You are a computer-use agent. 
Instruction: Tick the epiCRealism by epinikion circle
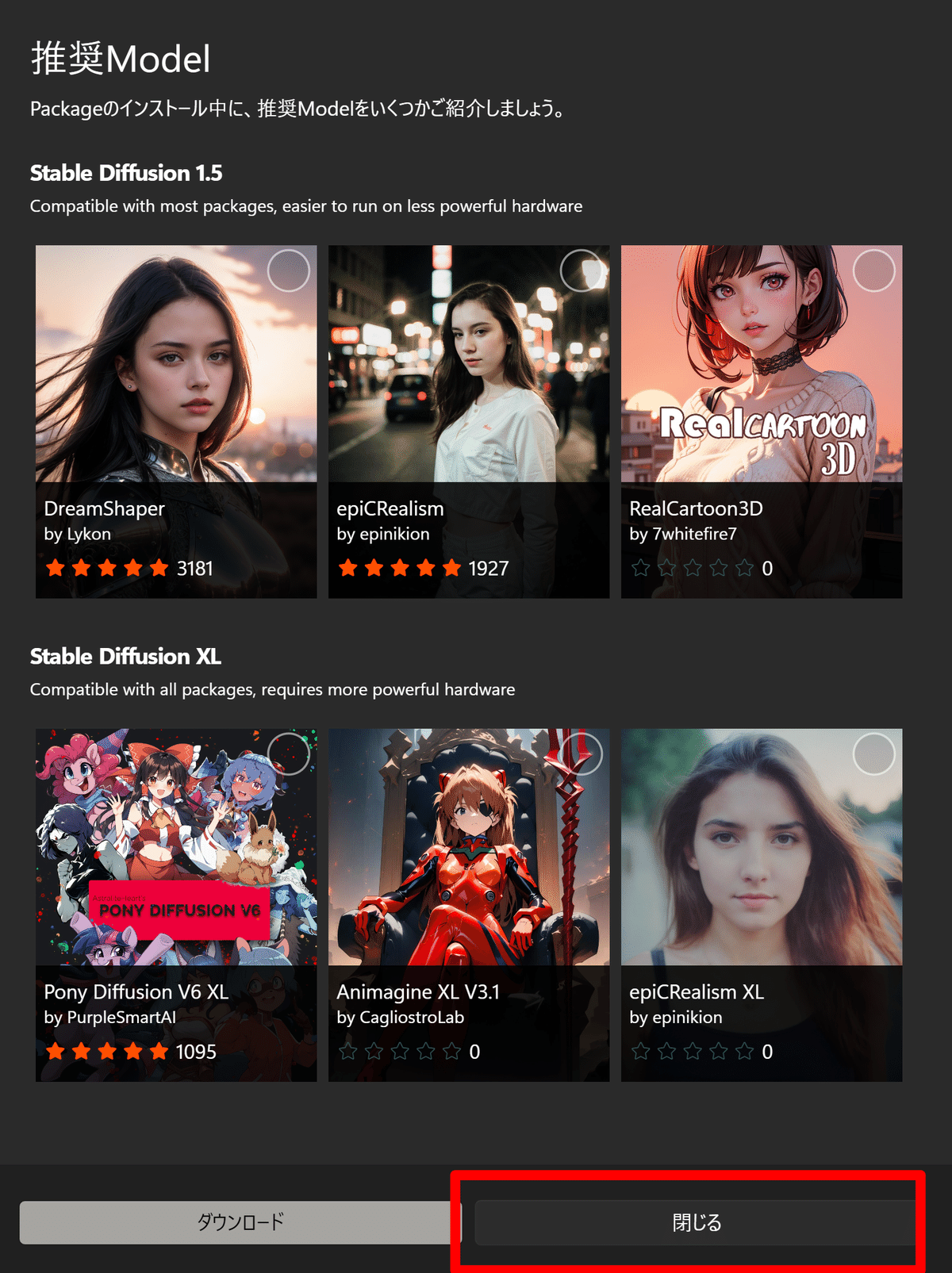[x=581, y=270]
